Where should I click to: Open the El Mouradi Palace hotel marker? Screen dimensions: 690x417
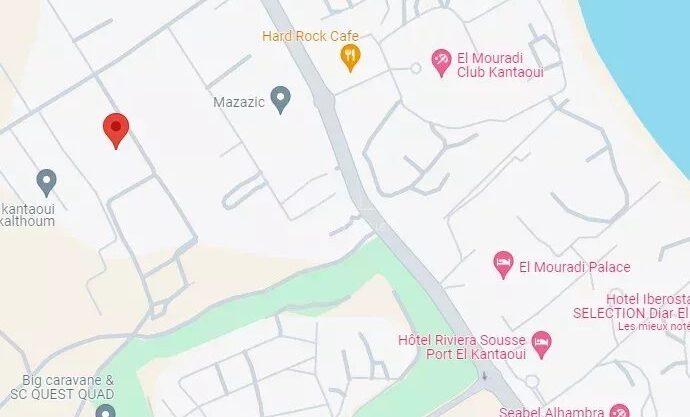tap(504, 266)
